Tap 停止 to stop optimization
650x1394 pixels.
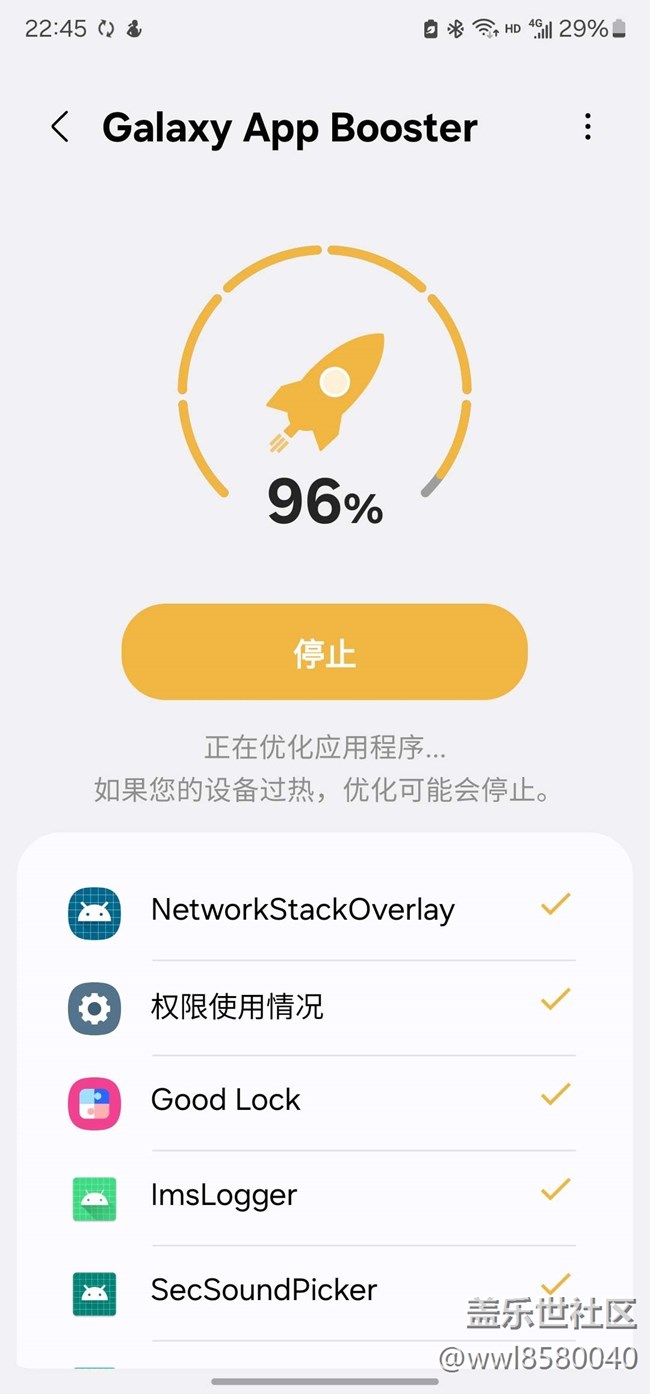pyautogui.click(x=324, y=652)
